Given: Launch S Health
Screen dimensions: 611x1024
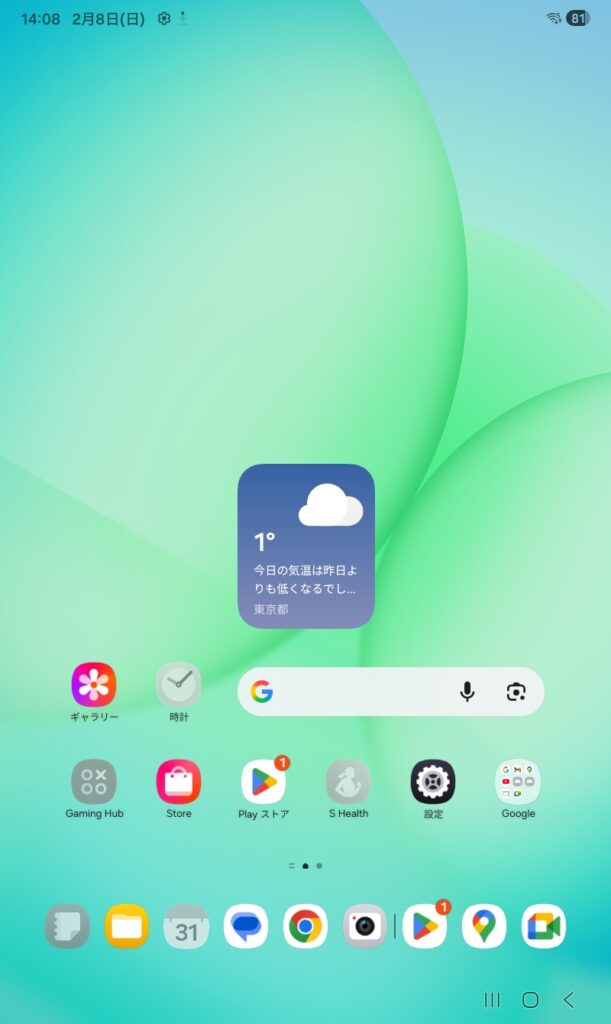Looking at the screenshot, I should 348,782.
